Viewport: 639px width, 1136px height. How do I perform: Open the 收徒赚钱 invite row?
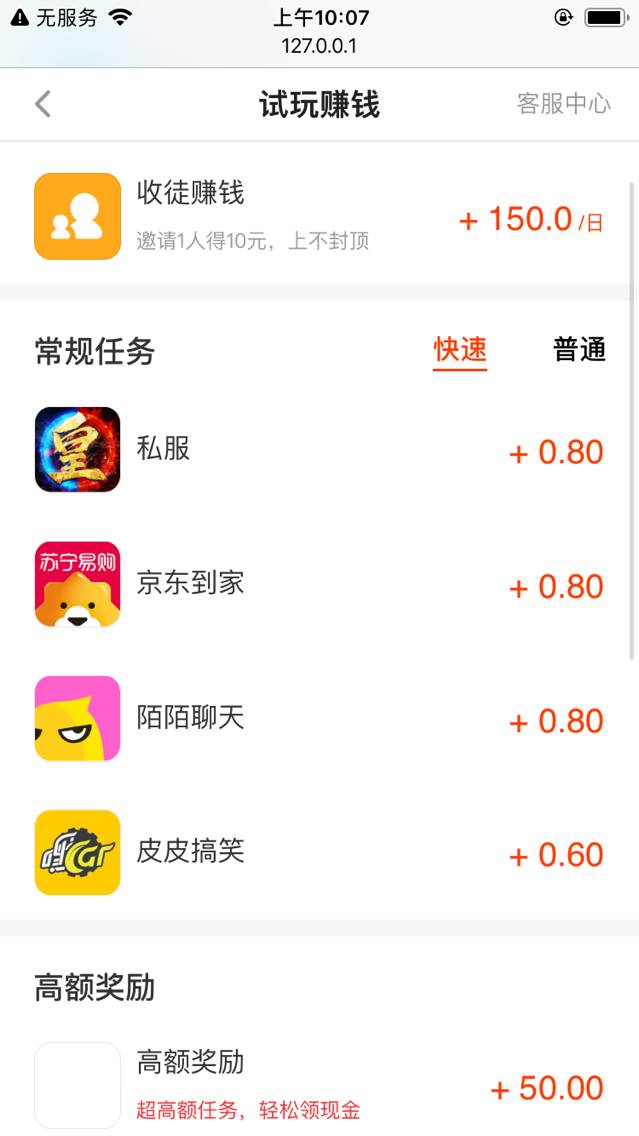(x=319, y=216)
